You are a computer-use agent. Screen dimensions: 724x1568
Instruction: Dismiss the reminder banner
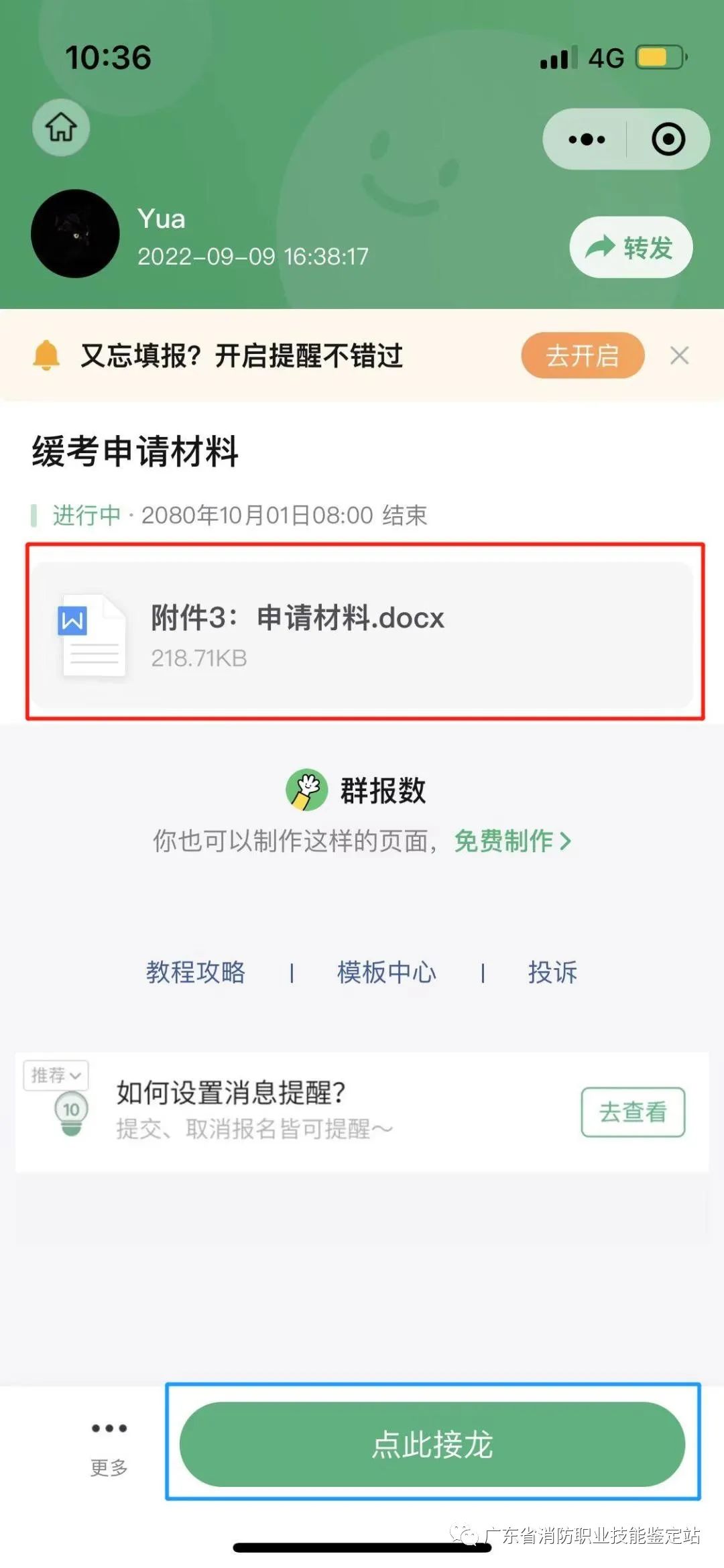pos(679,356)
